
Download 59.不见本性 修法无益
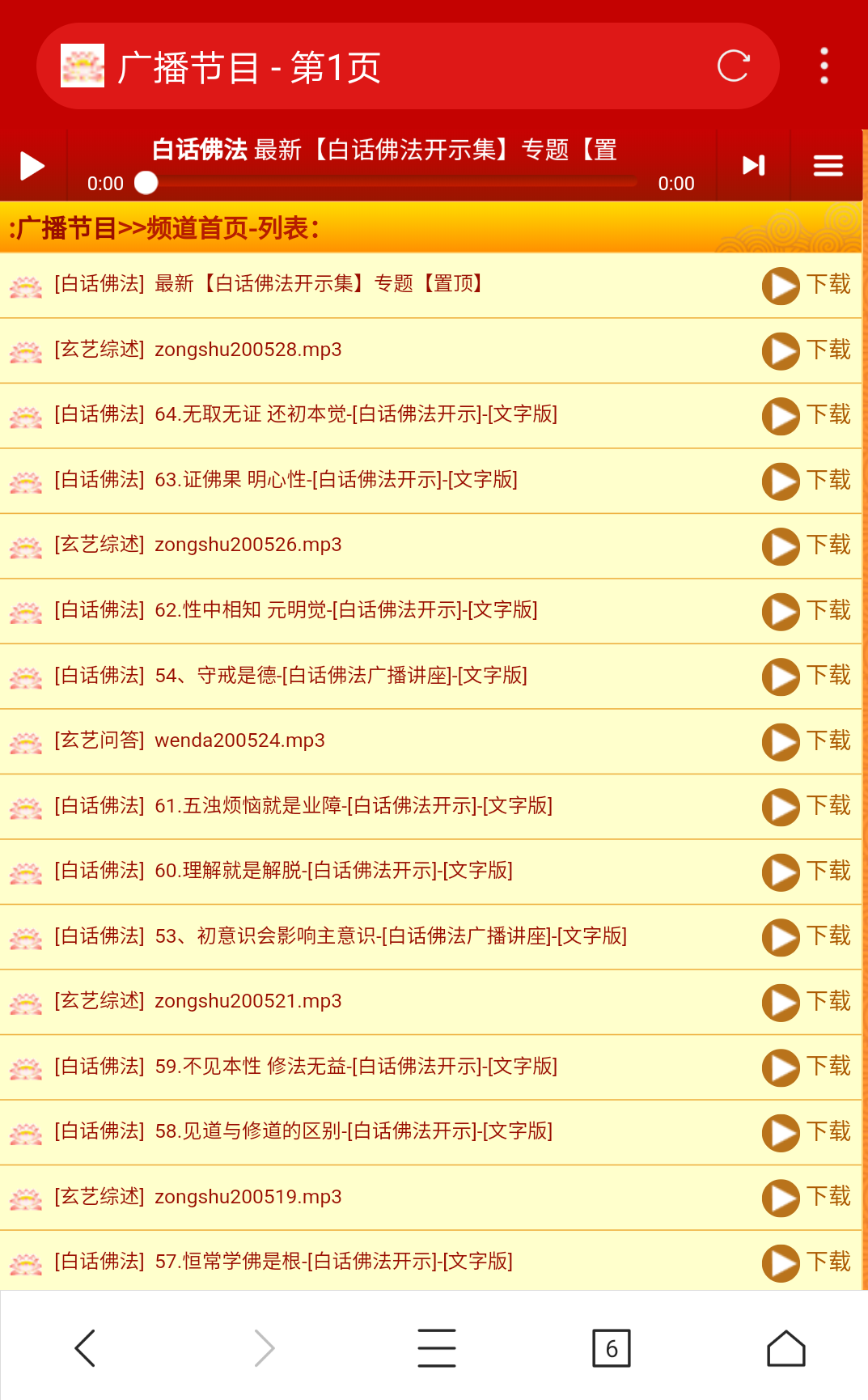click(x=828, y=1066)
